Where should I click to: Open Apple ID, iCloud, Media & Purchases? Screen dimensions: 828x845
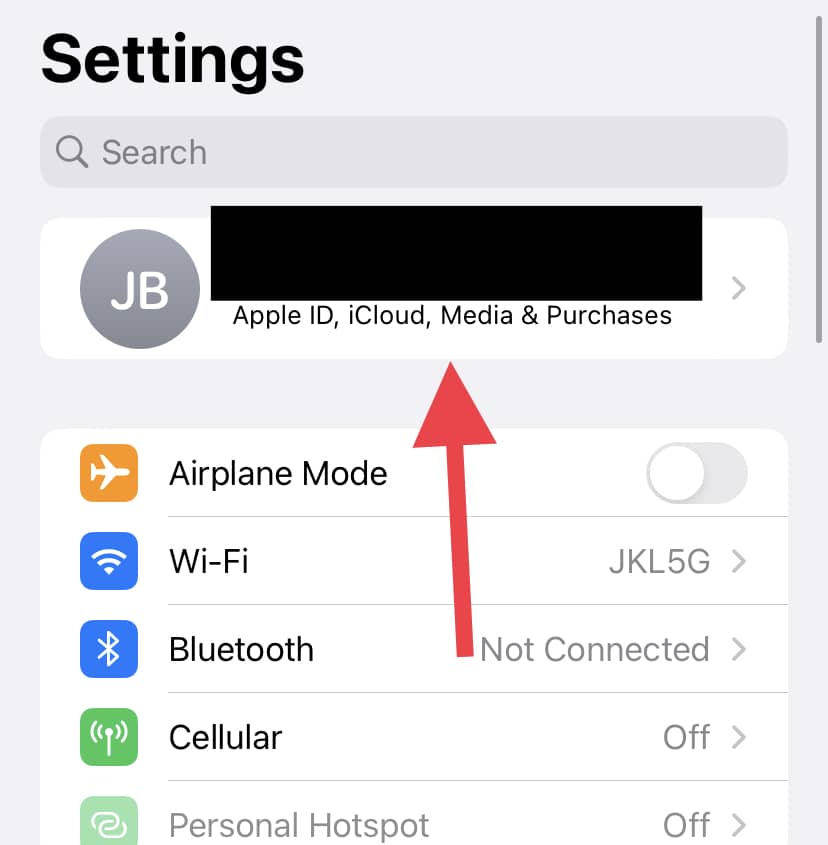click(x=452, y=315)
